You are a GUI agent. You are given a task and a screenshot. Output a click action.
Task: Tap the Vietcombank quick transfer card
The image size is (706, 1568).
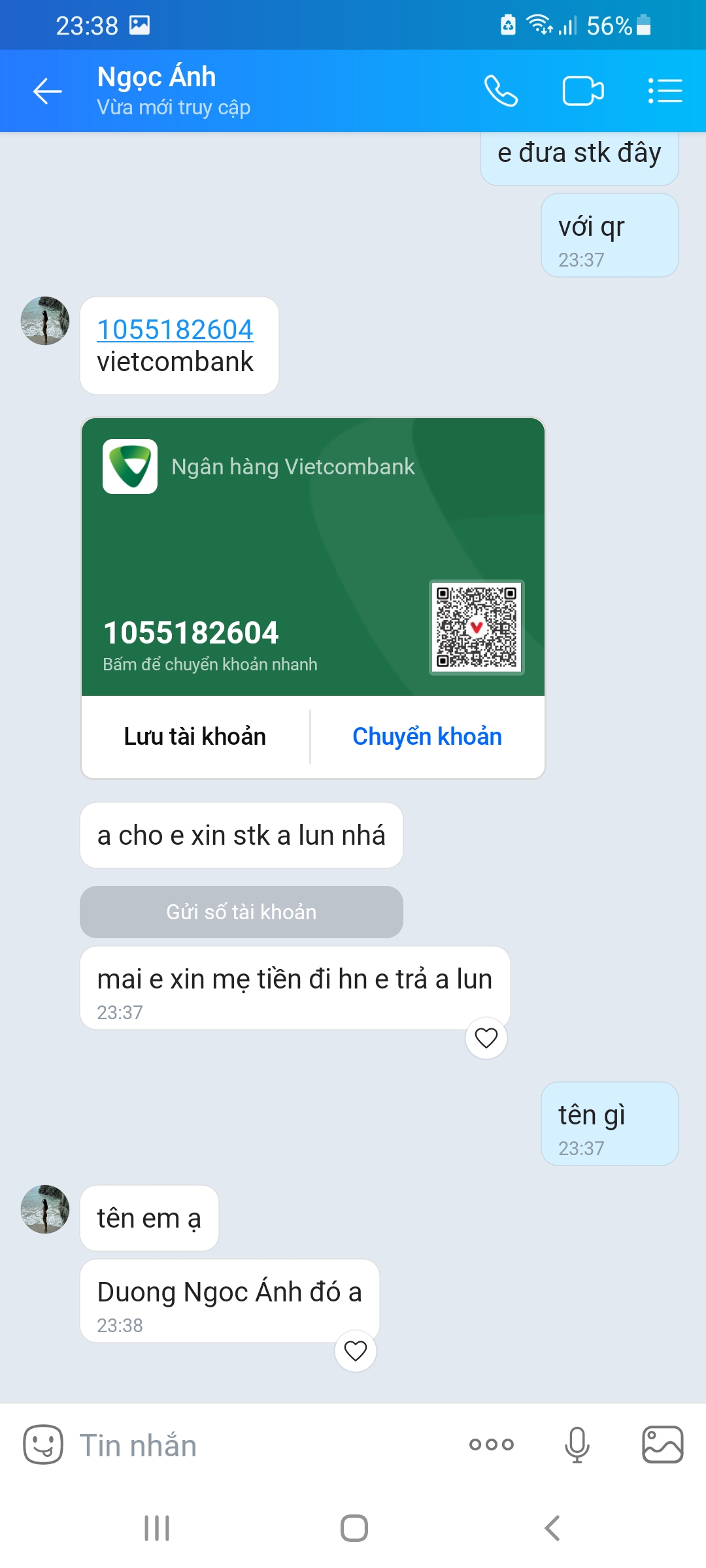pos(313,557)
